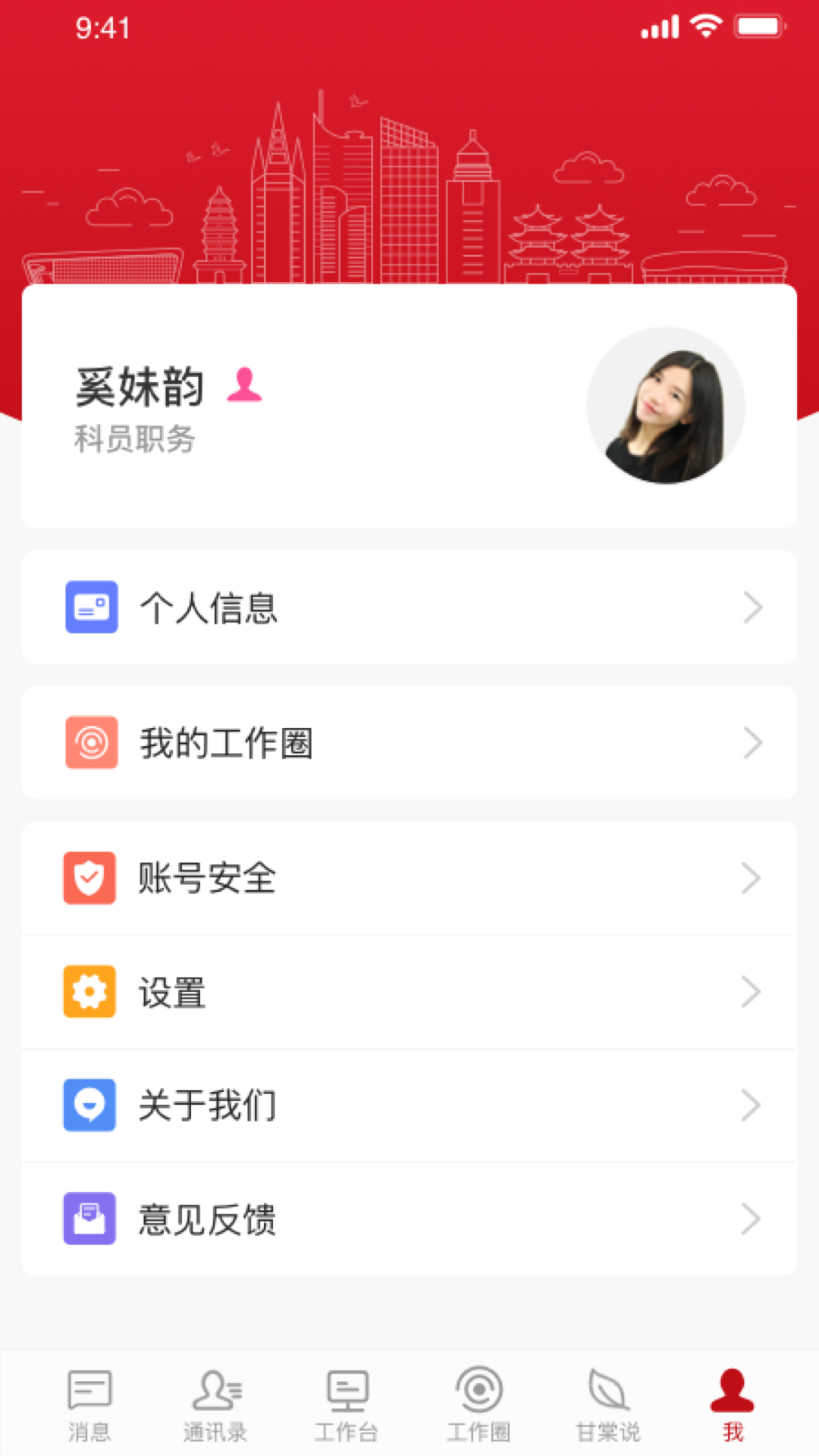Expand the 个人信息 row chevron
Screen dimensions: 819x1456
click(x=752, y=607)
